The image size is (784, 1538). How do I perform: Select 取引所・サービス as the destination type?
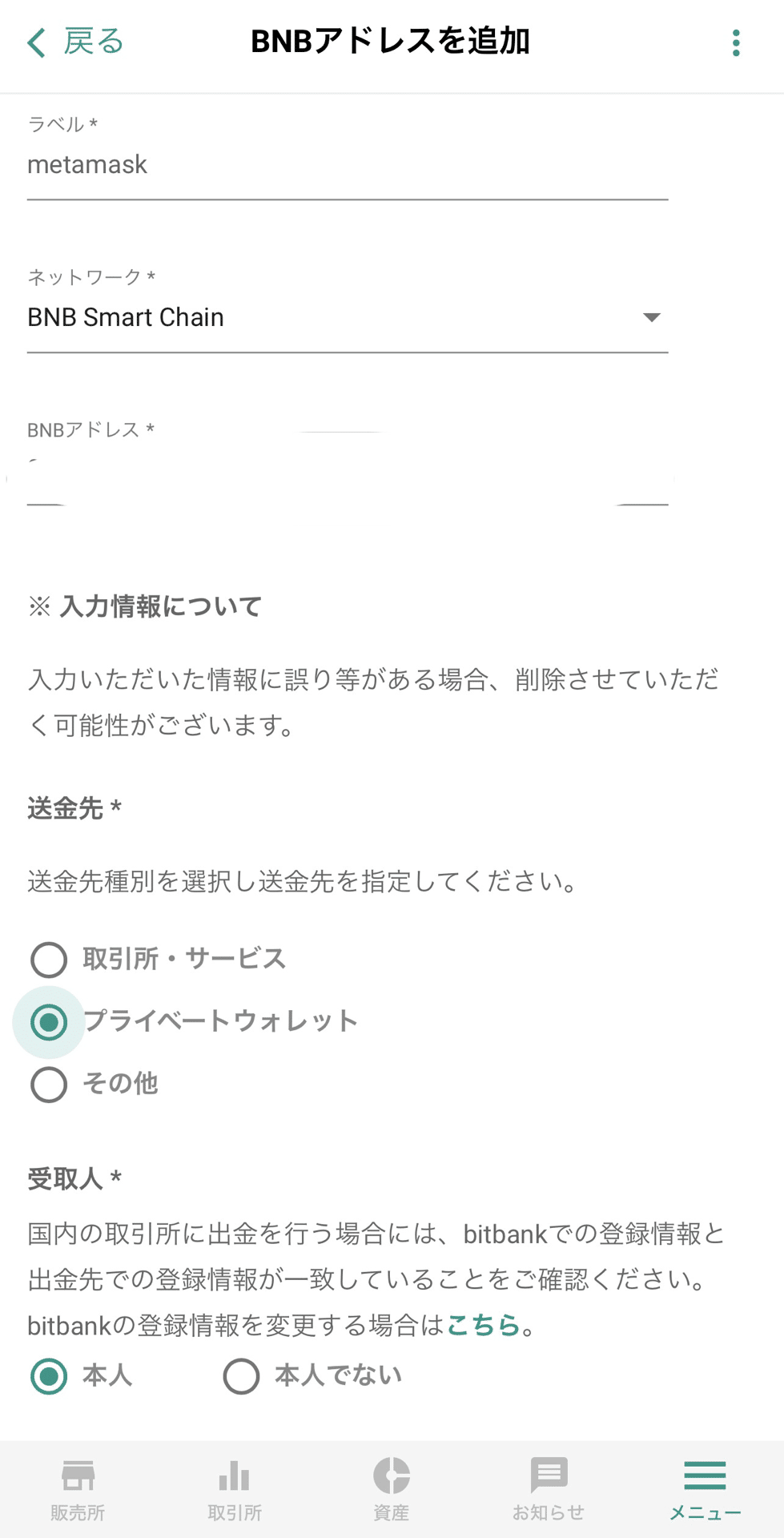click(x=158, y=959)
